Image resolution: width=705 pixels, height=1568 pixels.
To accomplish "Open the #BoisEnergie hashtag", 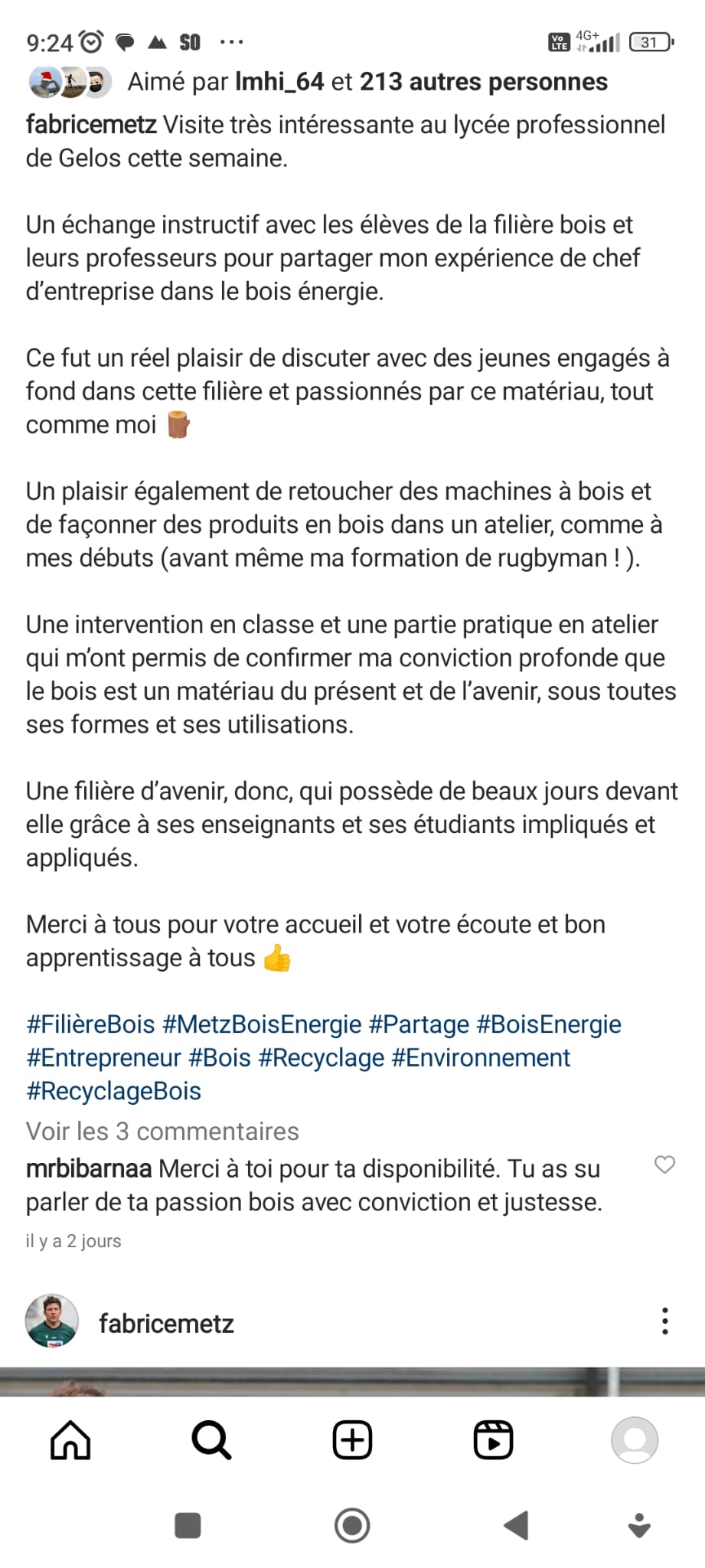I will [x=550, y=1024].
